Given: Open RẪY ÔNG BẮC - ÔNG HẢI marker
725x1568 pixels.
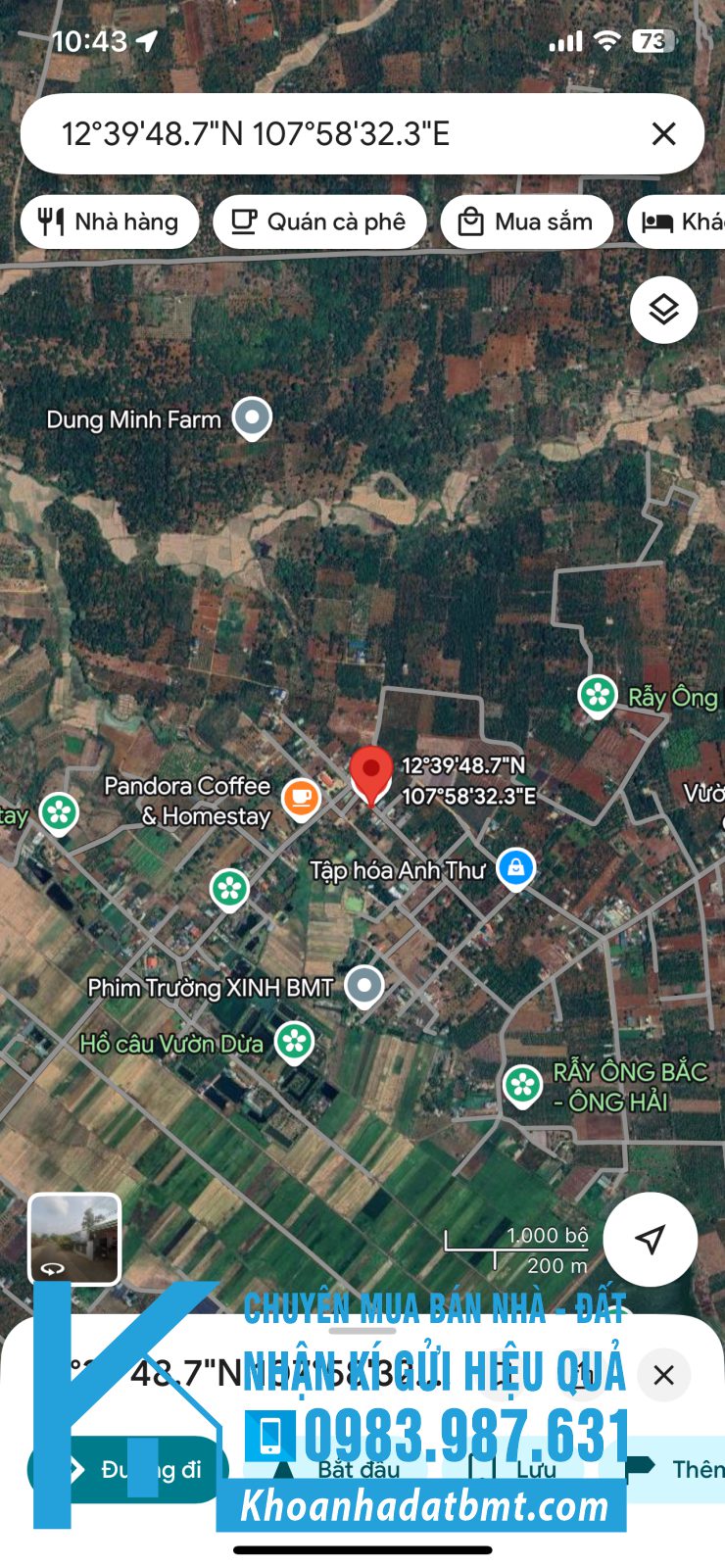Looking at the screenshot, I should 522,1085.
